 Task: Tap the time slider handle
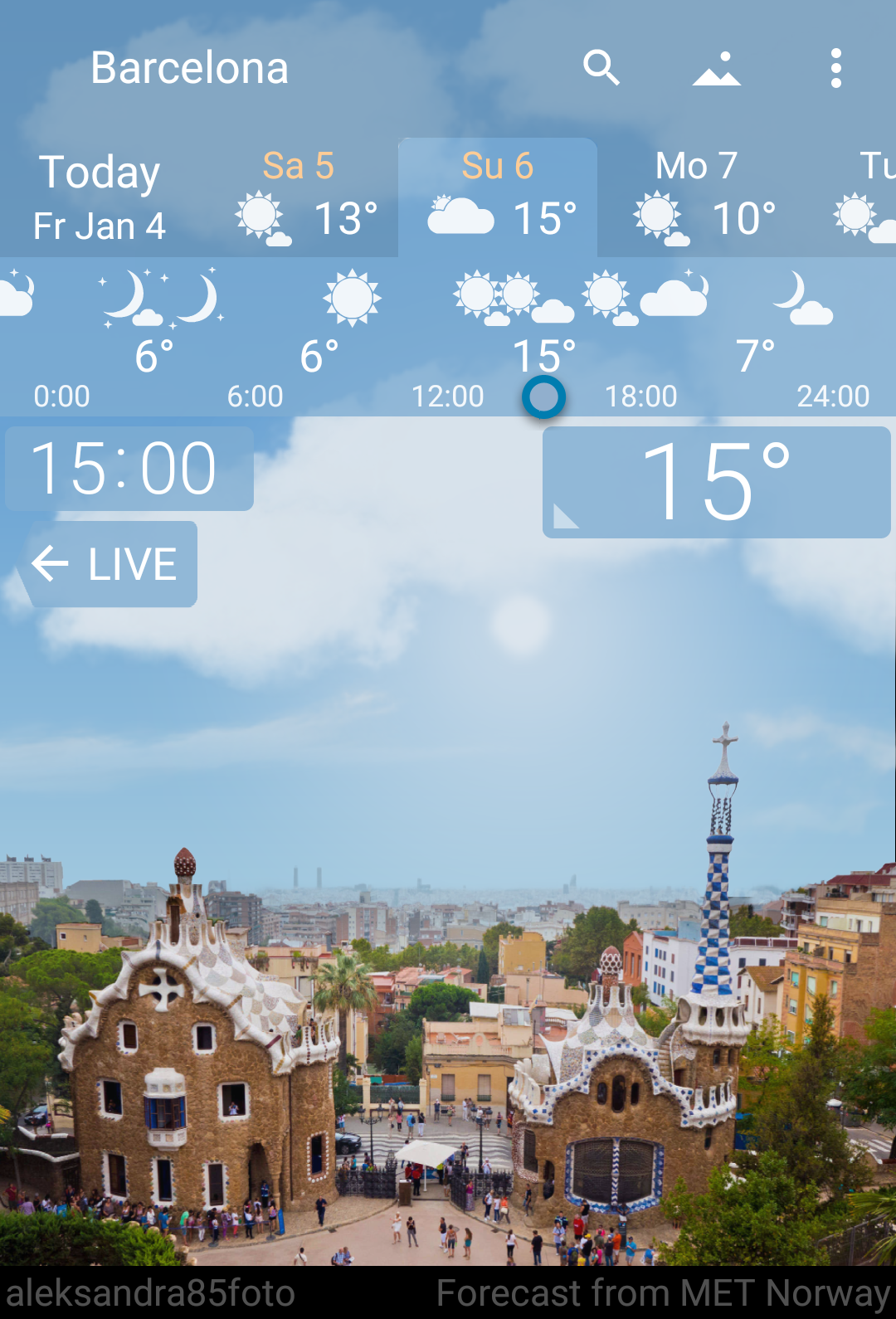[x=544, y=397]
